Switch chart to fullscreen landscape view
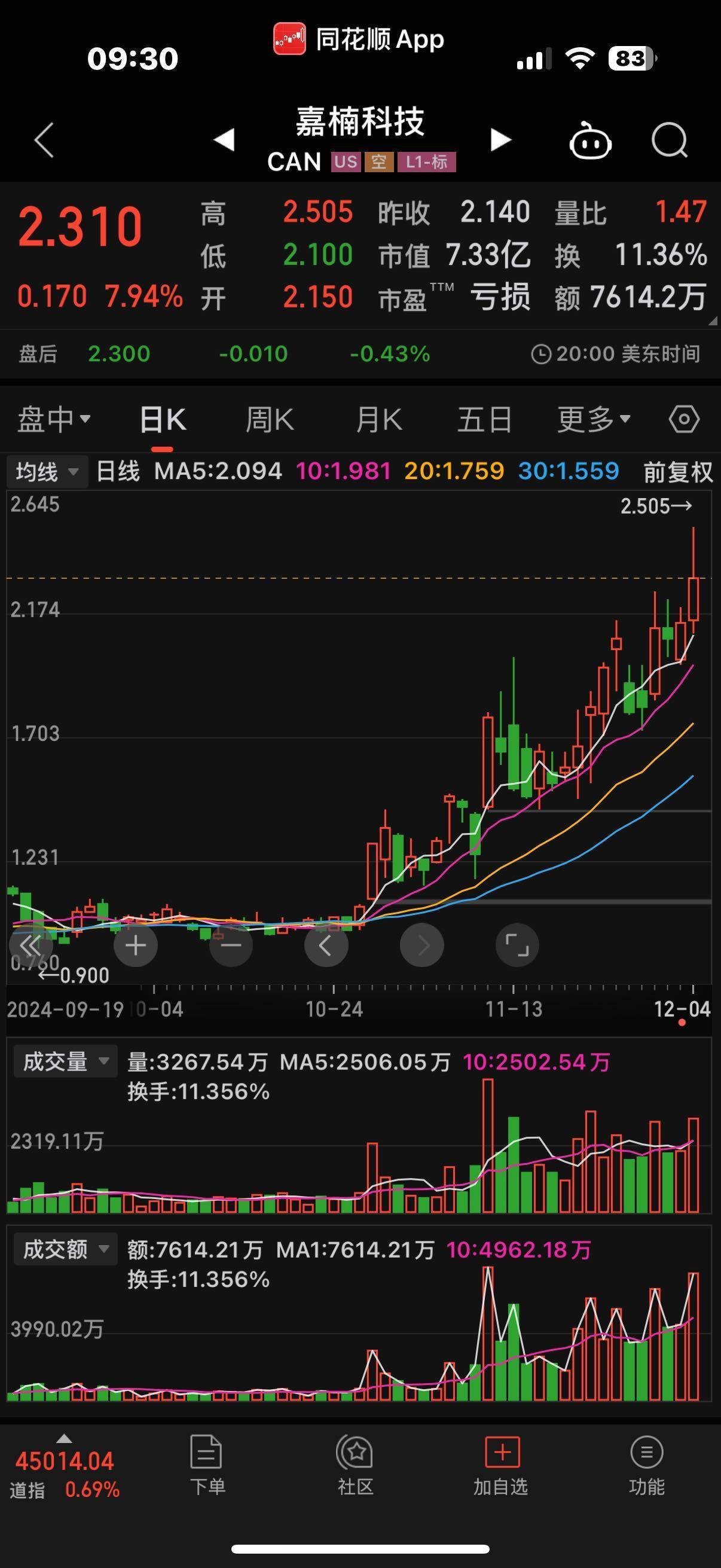The width and height of the screenshot is (721, 1568). [x=517, y=945]
